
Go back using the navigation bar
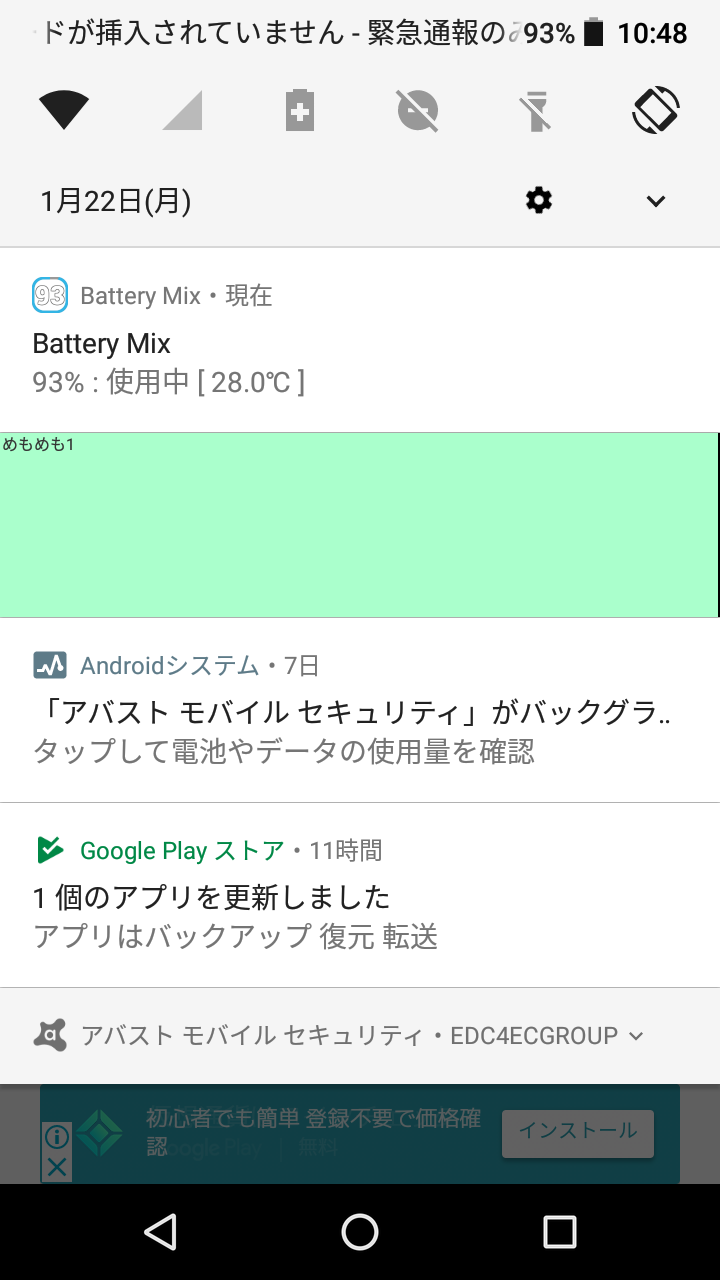click(160, 1232)
